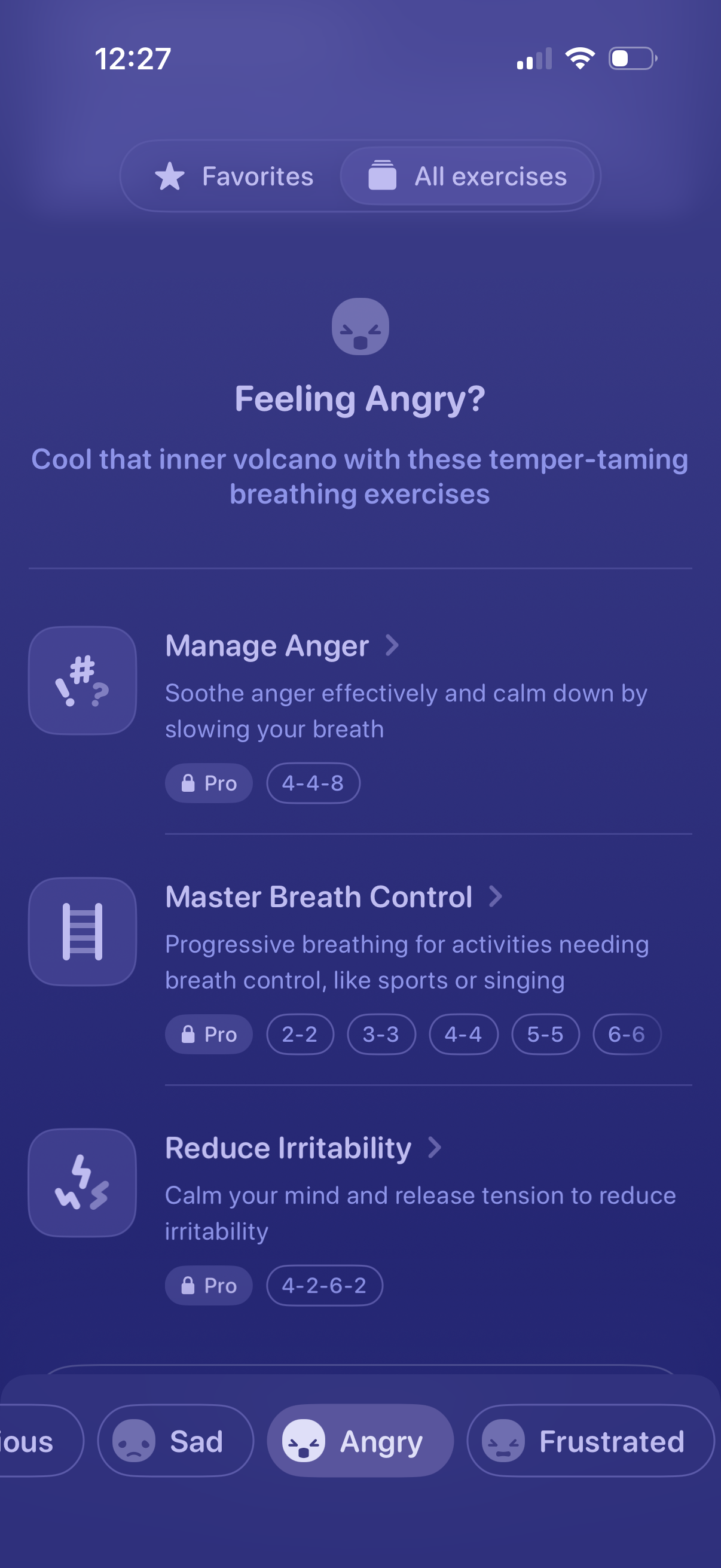Viewport: 721px width, 1568px height.
Task: Click the frustrated face emoji icon
Action: [x=503, y=1441]
